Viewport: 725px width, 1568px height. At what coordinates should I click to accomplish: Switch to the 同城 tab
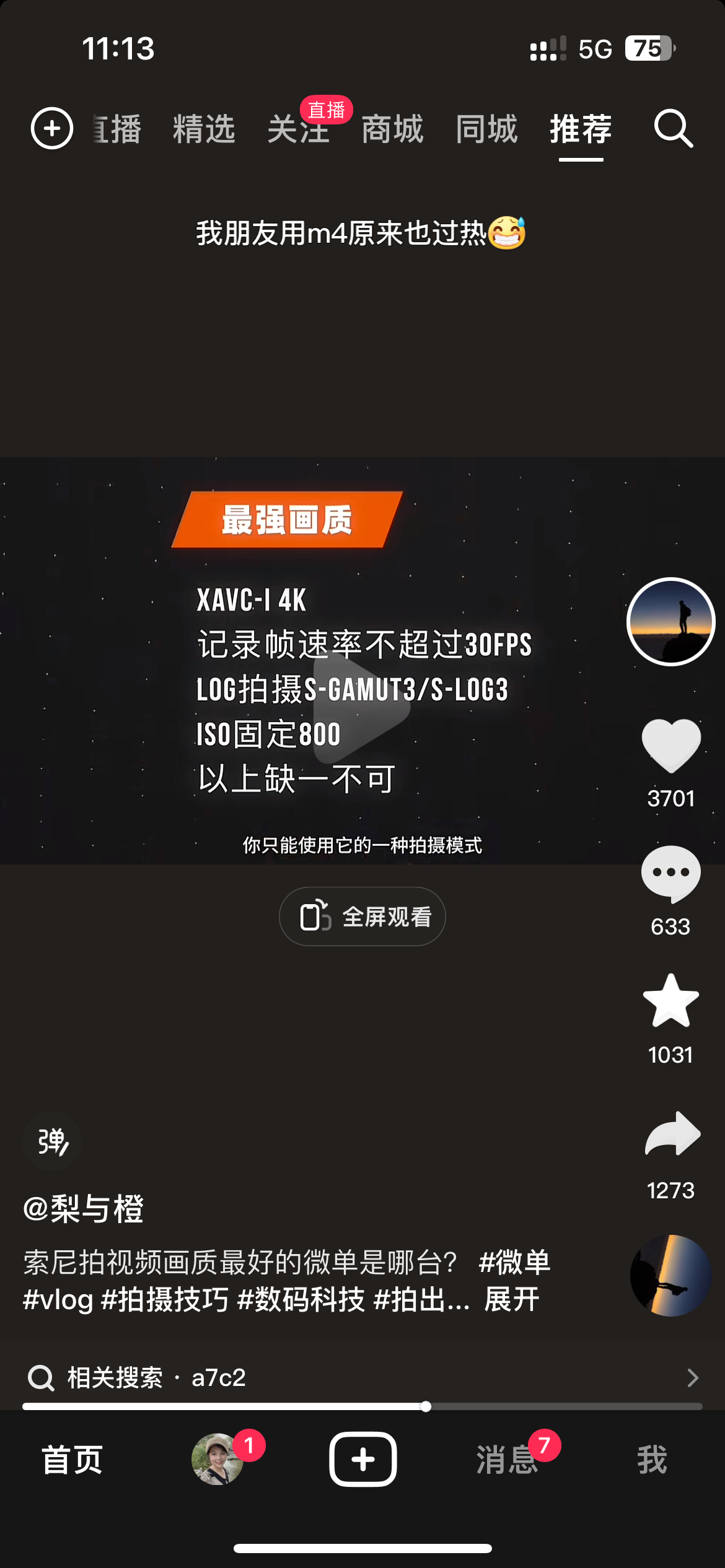[x=486, y=129]
